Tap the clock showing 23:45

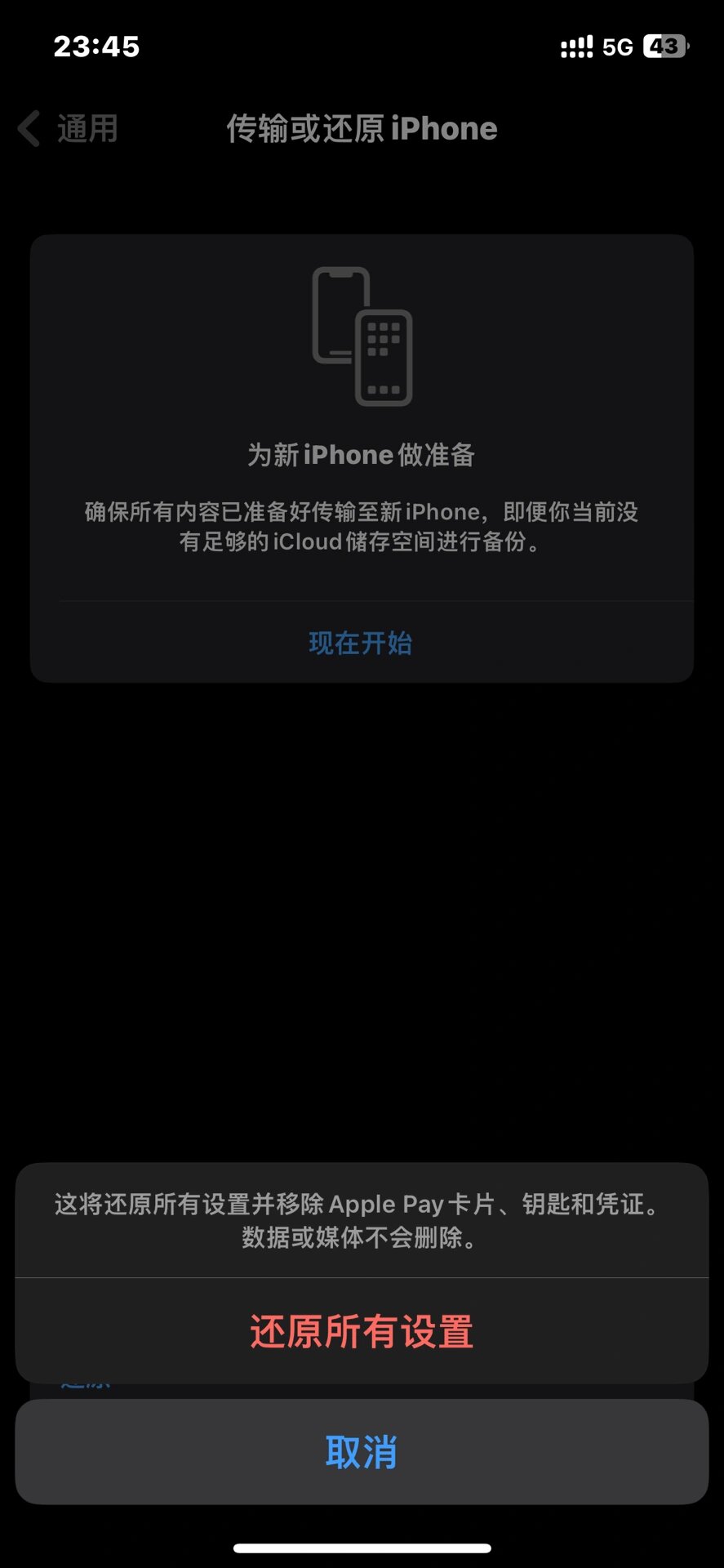(97, 46)
